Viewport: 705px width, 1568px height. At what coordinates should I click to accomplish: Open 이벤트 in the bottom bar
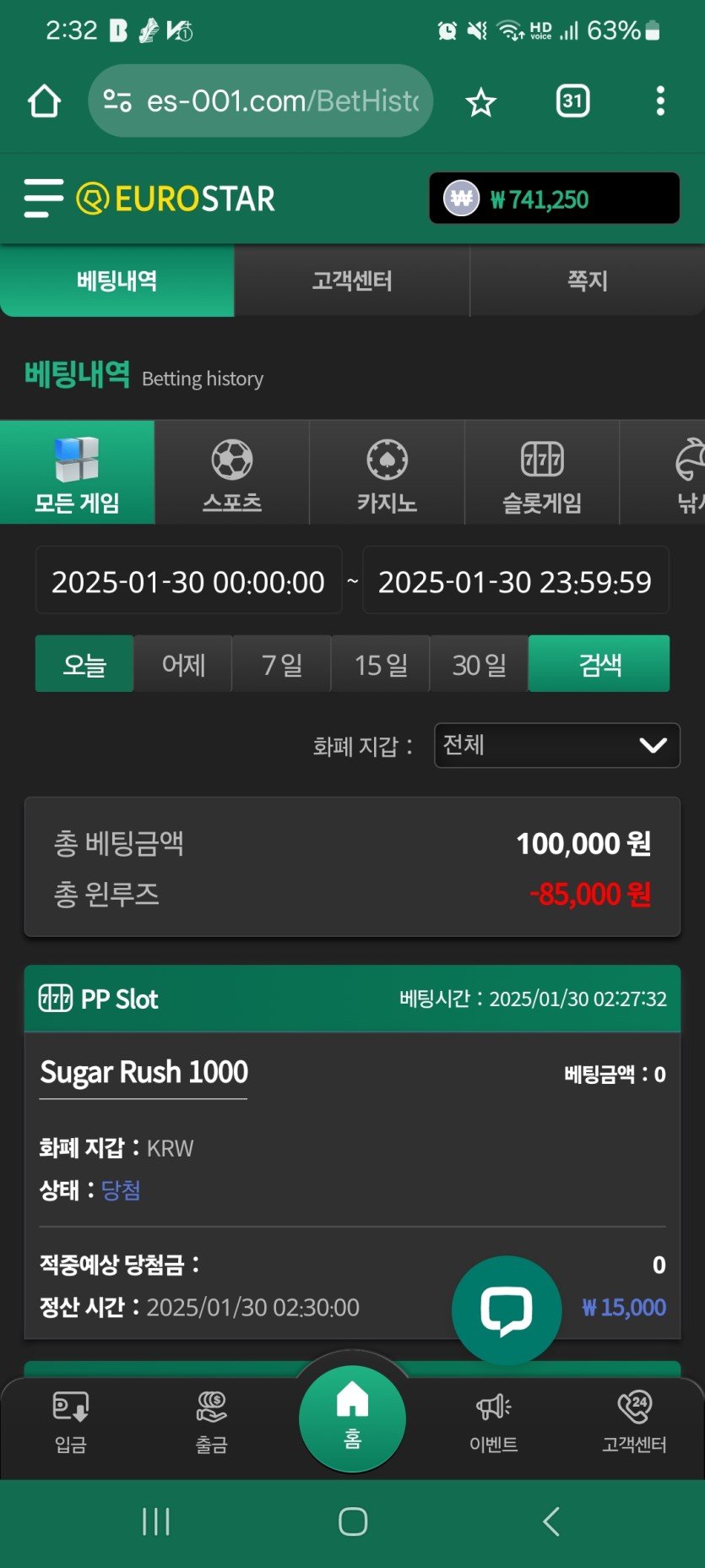(494, 1423)
